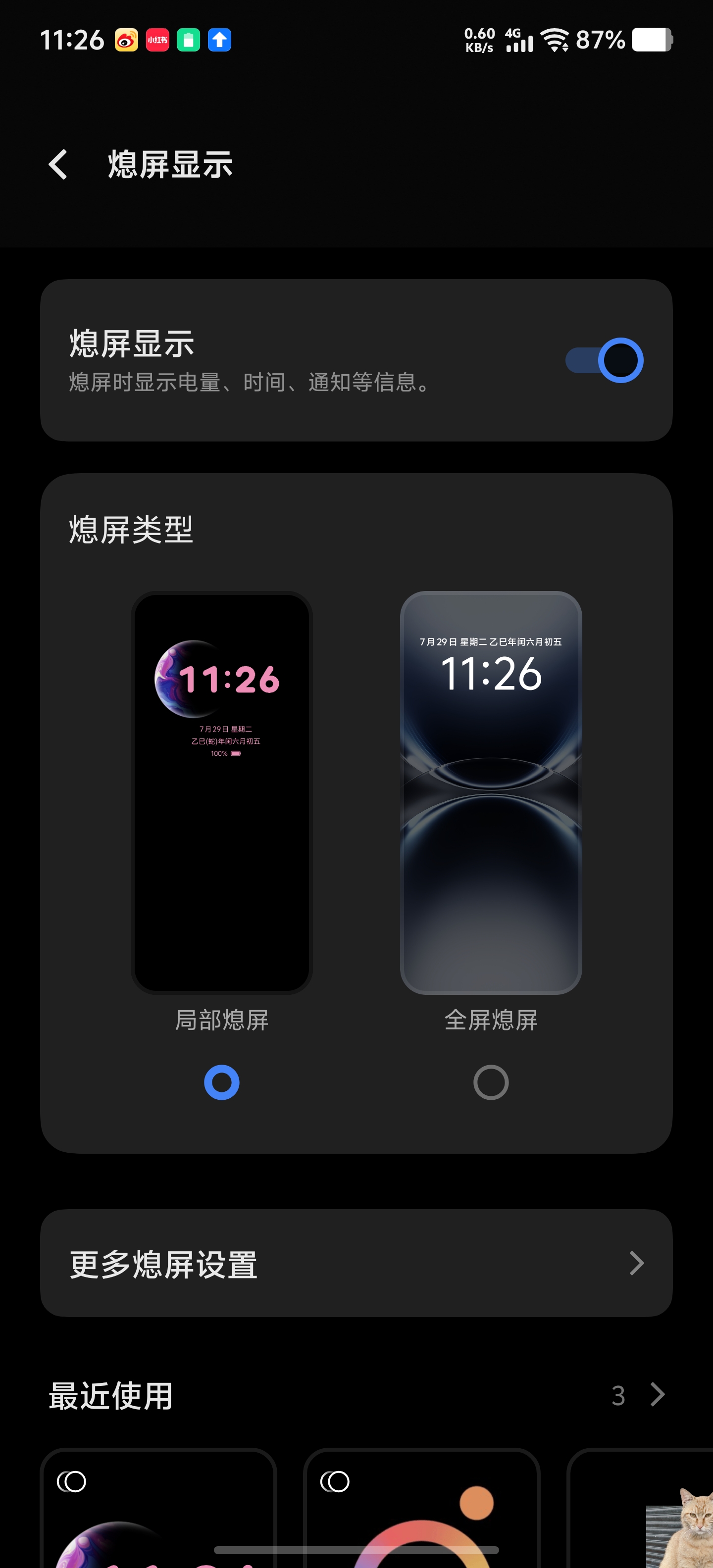Image resolution: width=713 pixels, height=1568 pixels.
Task: Choose the purple planet recent style
Action: pyautogui.click(x=158, y=1510)
